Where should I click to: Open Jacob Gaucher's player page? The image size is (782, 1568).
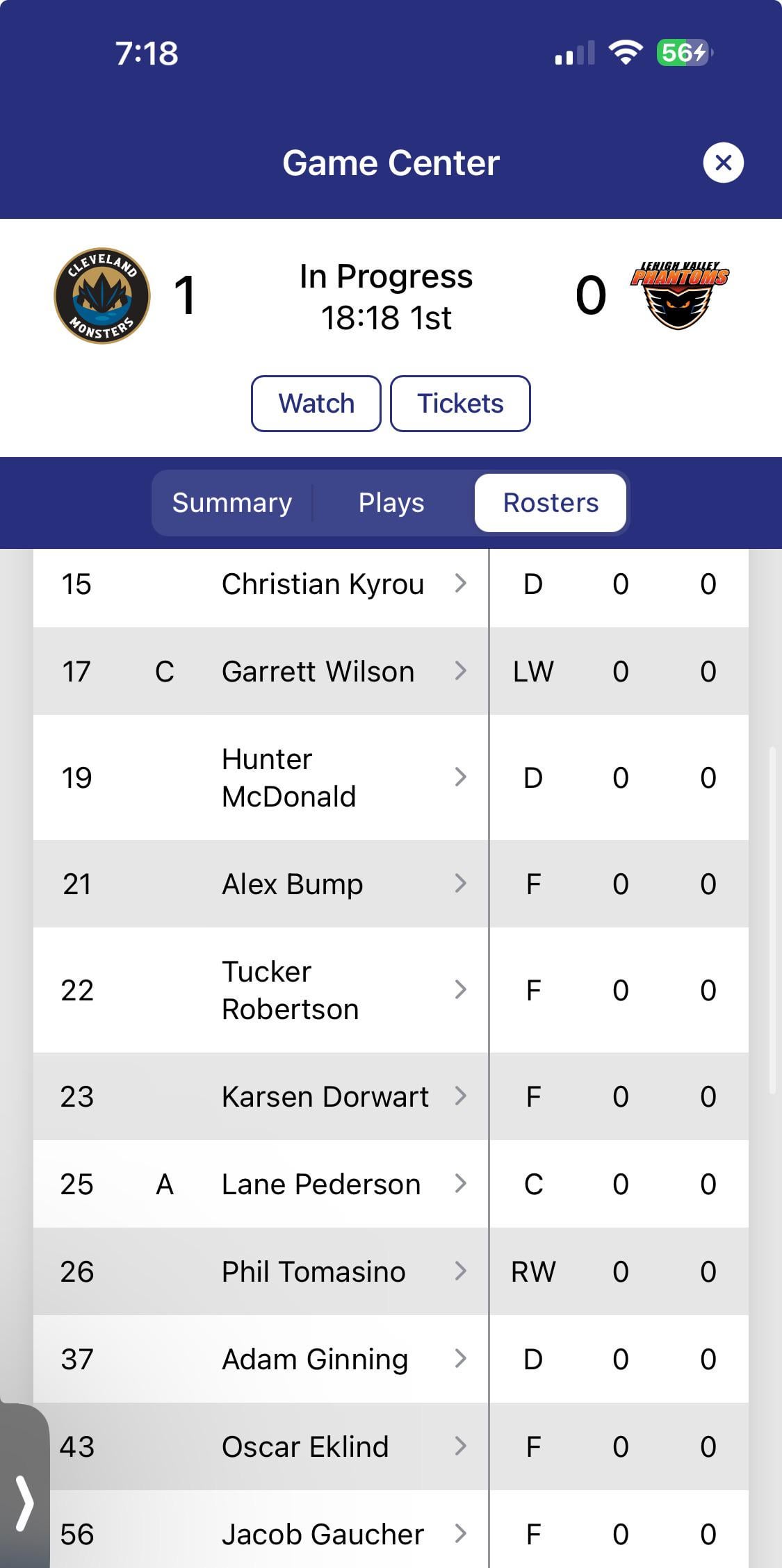323,1535
